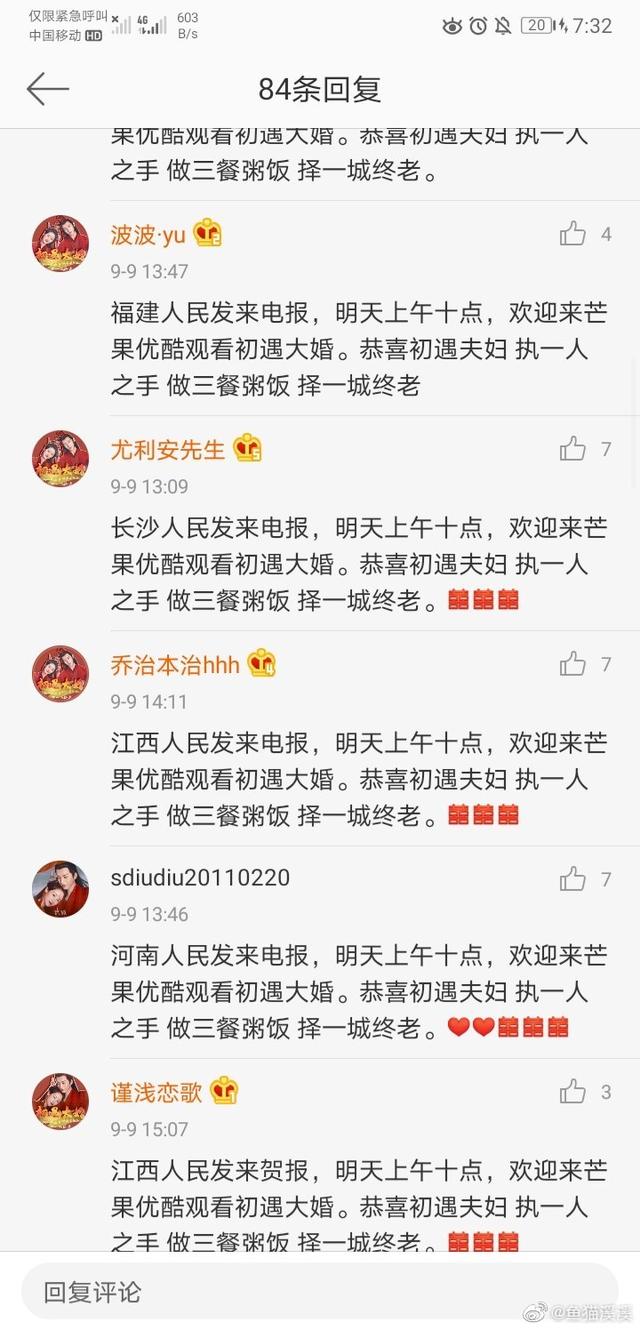Like 波波·yu's comment
The width and height of the screenshot is (640, 1330).
pyautogui.click(x=573, y=235)
